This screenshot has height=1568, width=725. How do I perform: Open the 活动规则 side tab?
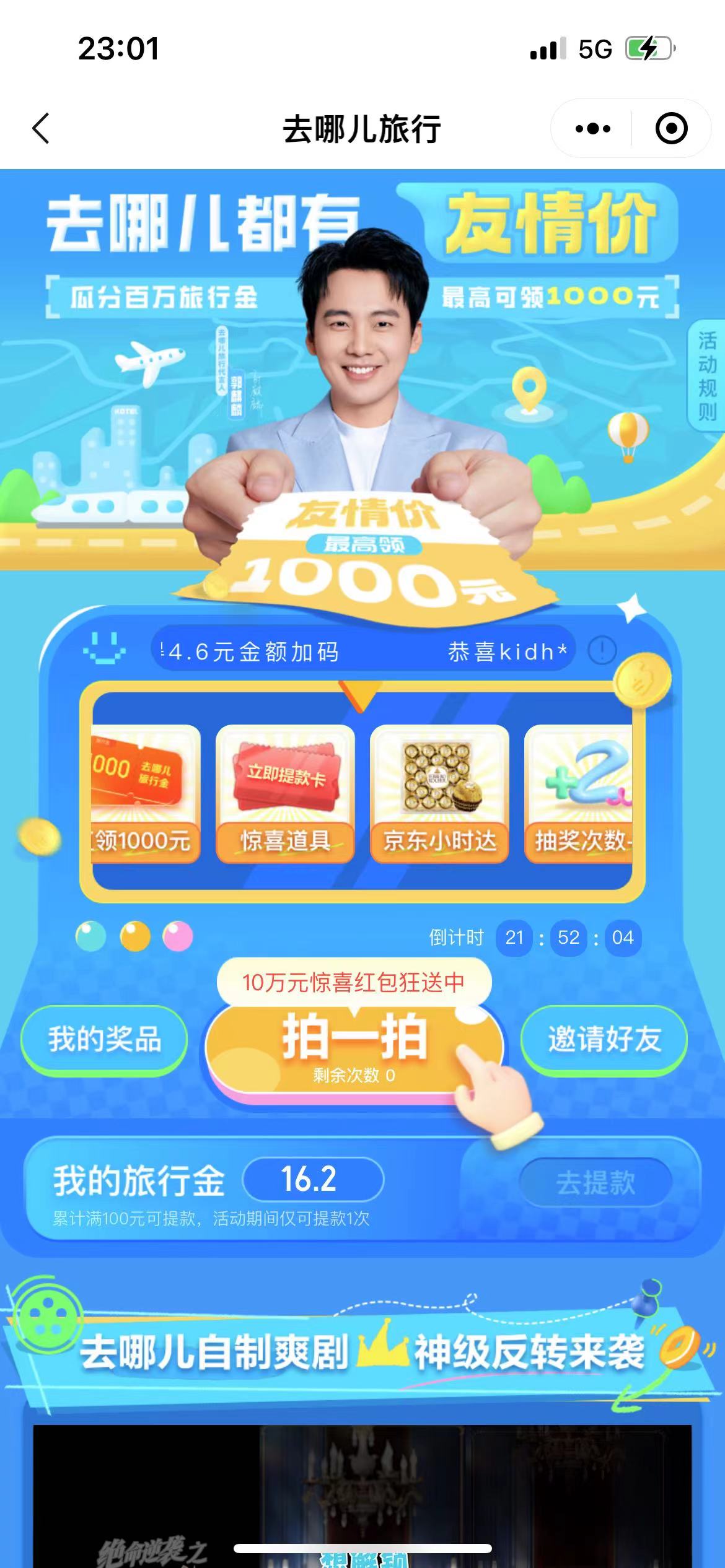(x=707, y=376)
